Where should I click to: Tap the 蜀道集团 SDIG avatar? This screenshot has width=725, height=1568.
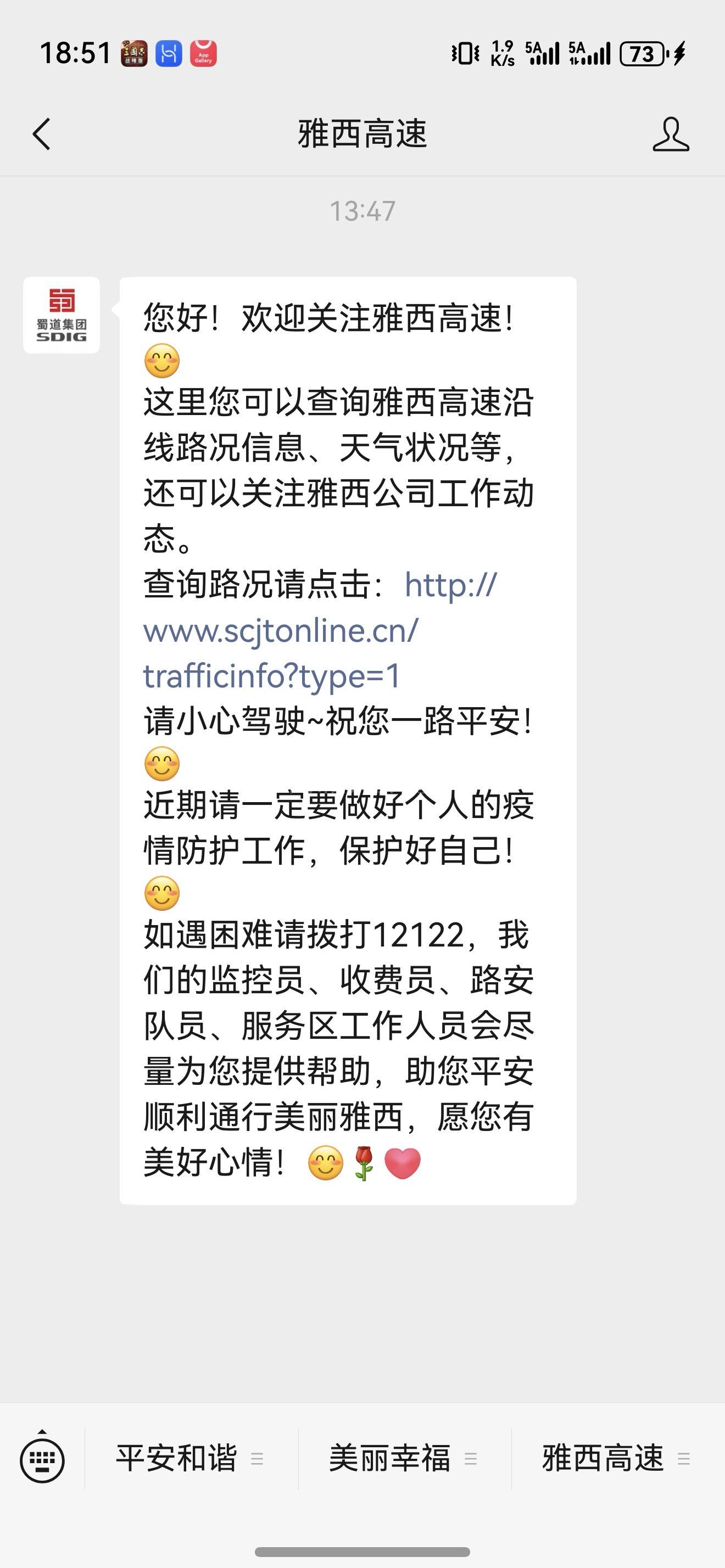pyautogui.click(x=62, y=315)
